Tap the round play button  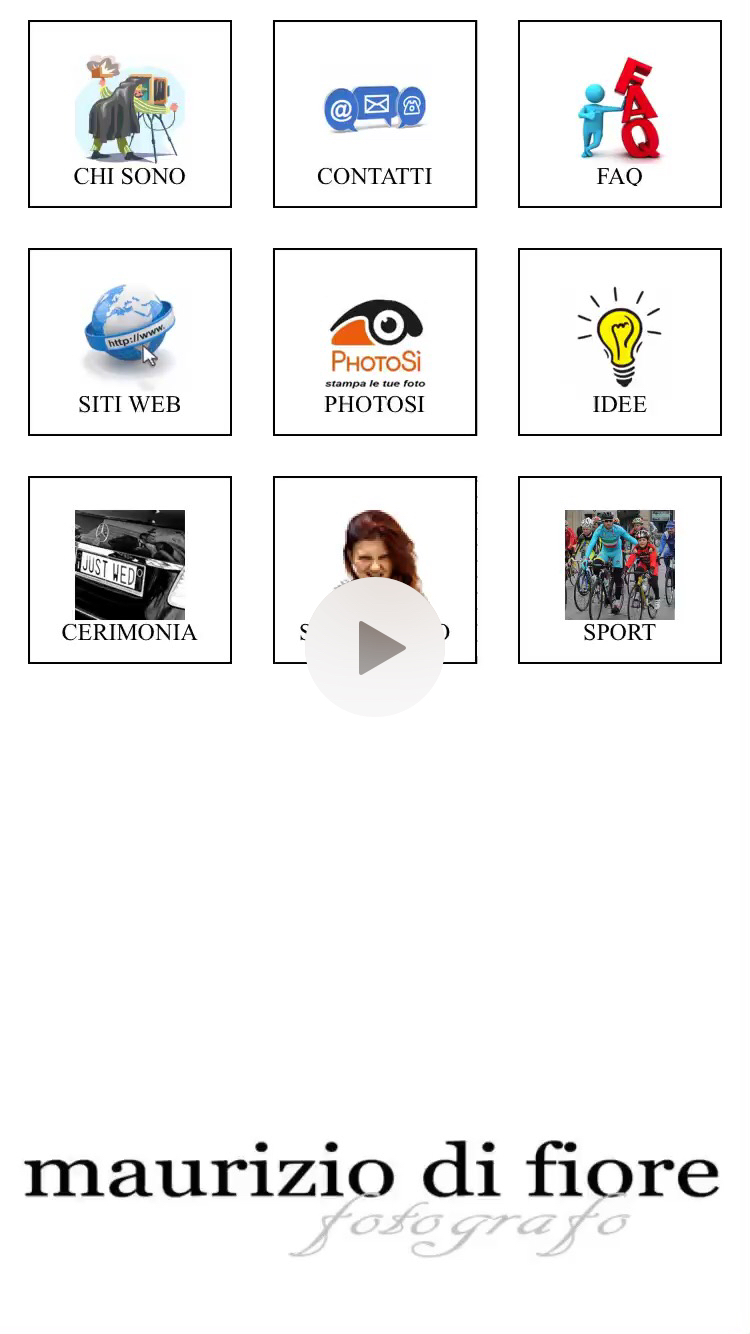(x=375, y=647)
